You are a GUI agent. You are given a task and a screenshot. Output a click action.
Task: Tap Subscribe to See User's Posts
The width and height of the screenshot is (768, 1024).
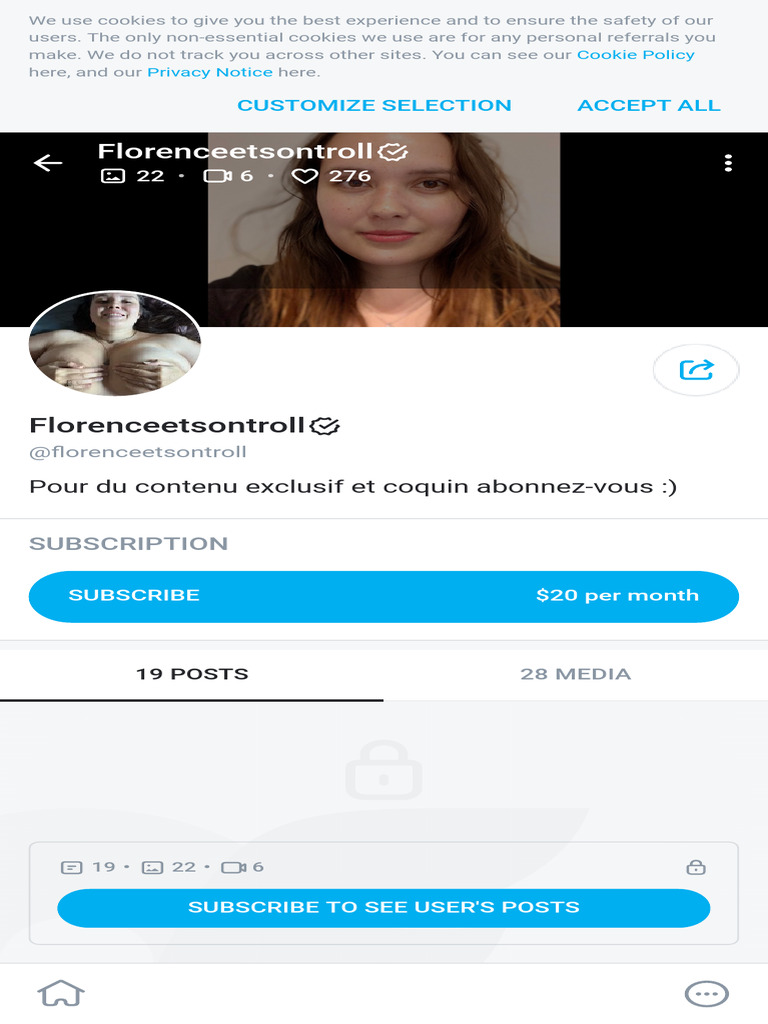384,908
